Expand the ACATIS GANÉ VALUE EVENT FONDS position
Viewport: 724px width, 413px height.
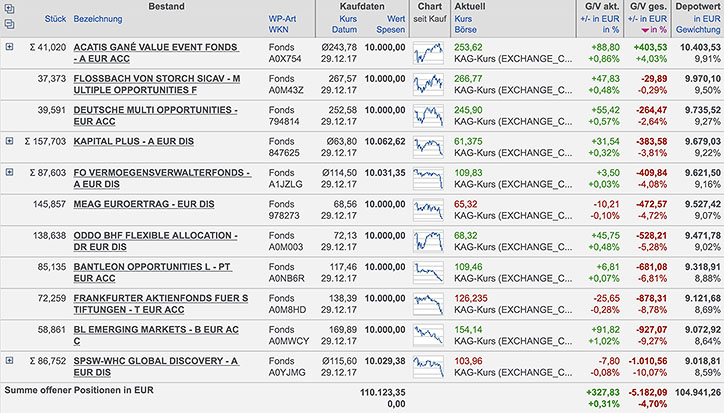tap(9, 47)
